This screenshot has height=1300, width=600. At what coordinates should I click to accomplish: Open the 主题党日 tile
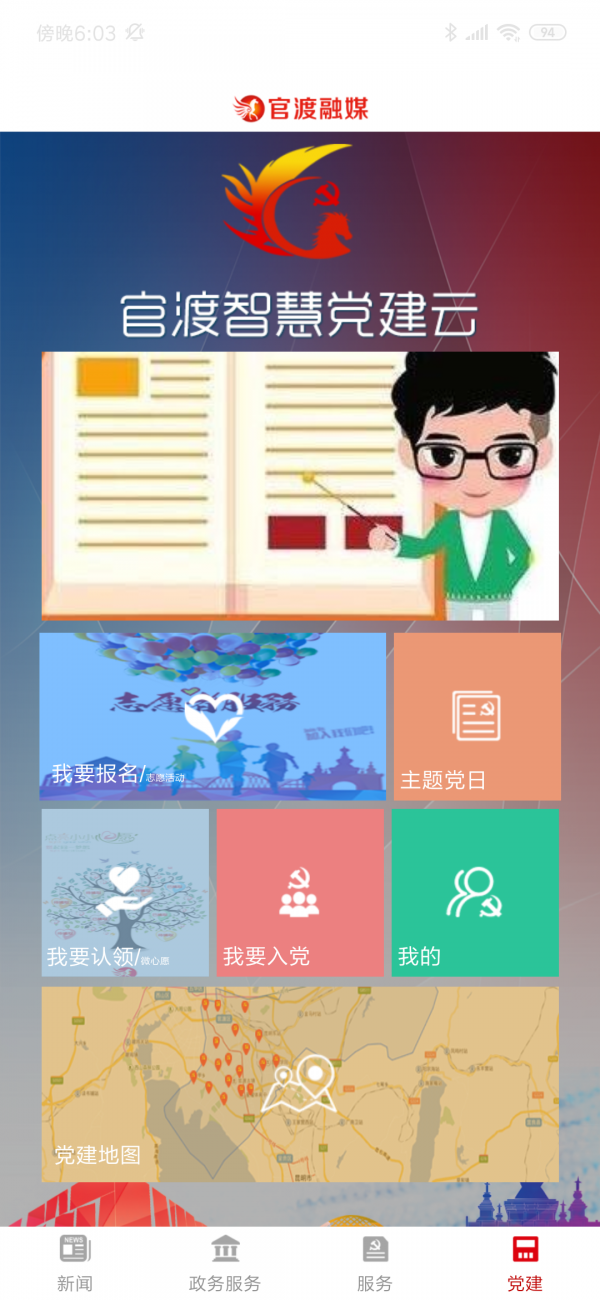coord(476,716)
